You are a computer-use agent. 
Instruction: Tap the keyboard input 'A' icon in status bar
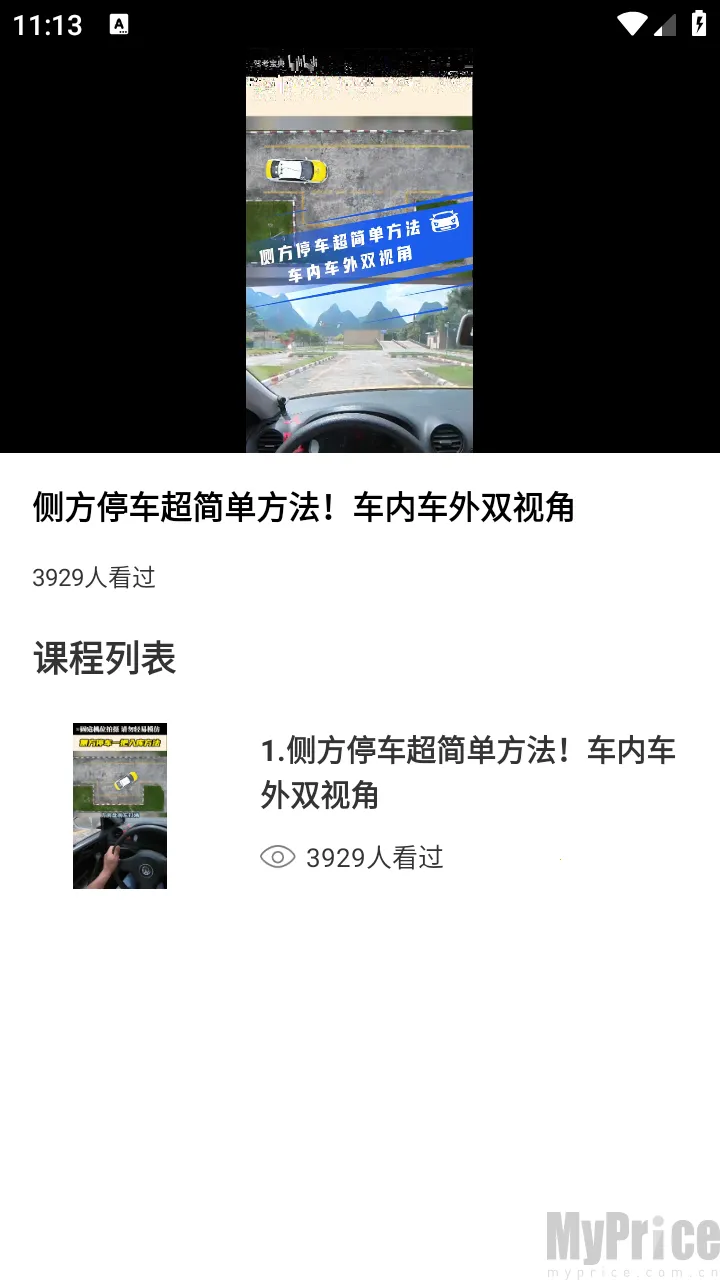click(119, 24)
